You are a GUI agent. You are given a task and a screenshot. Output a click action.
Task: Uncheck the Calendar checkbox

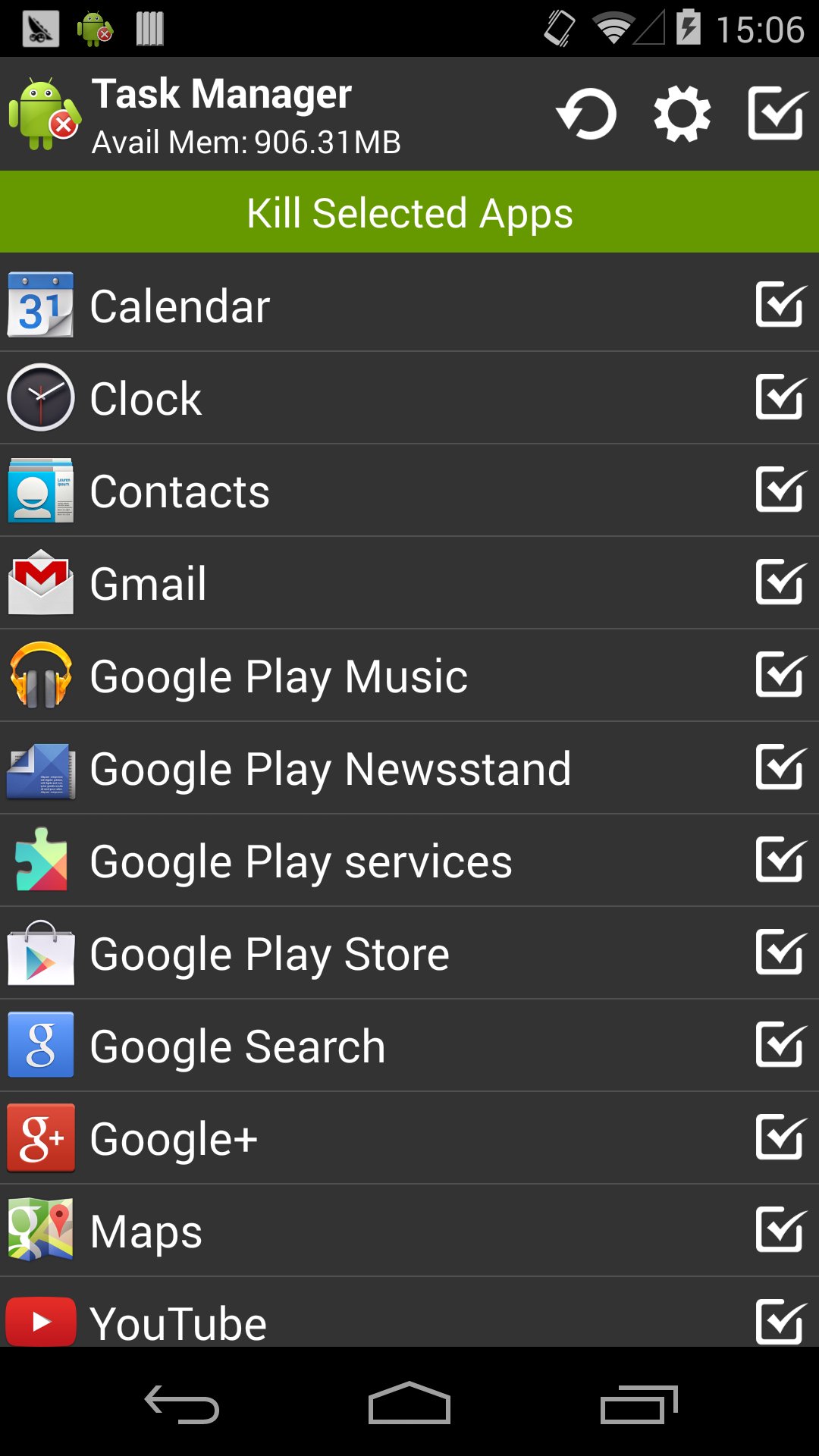(x=780, y=305)
